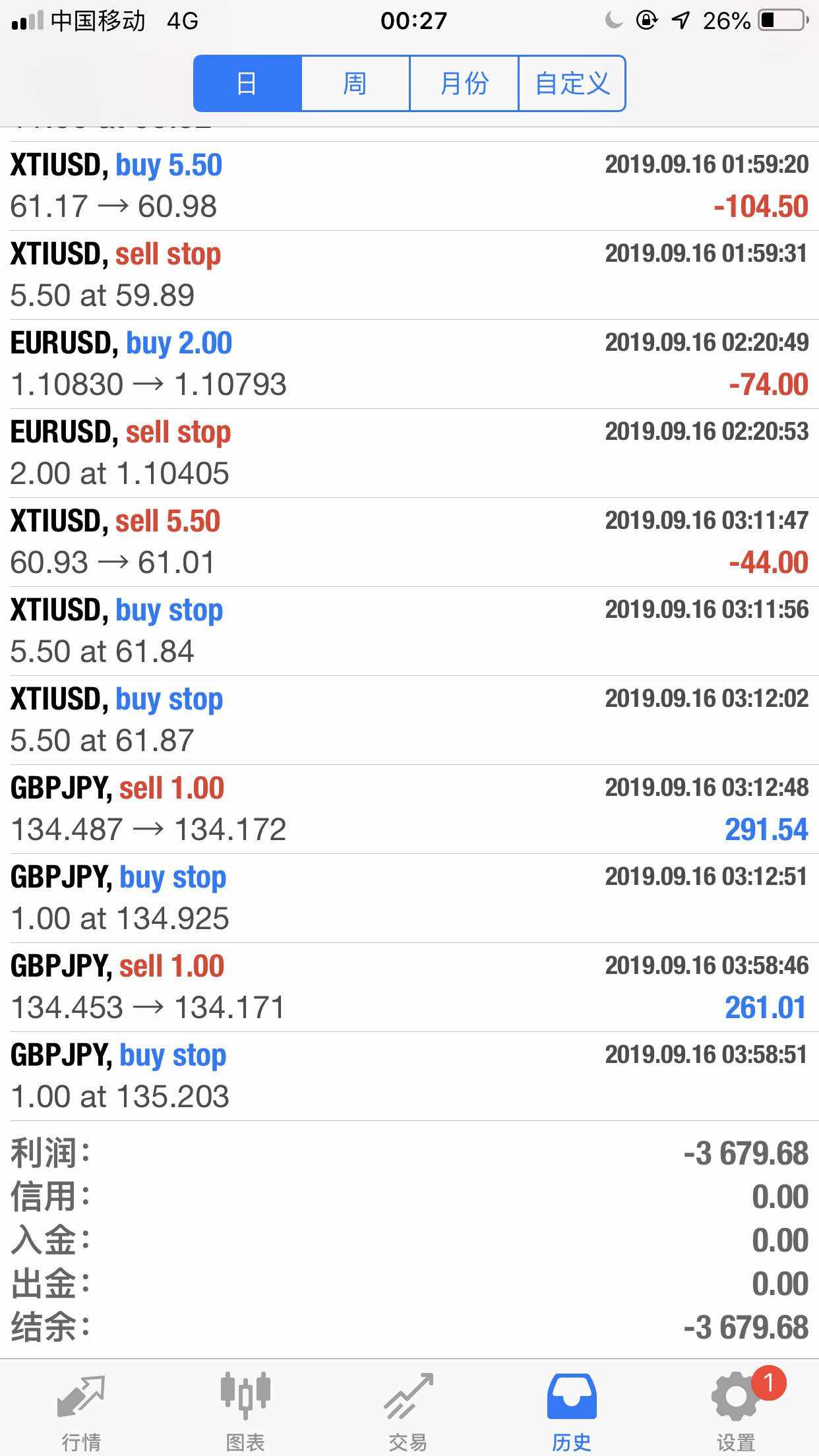Open XTIUSD buy stop order at 61.87
This screenshot has height=1456, width=819.
coord(409,720)
